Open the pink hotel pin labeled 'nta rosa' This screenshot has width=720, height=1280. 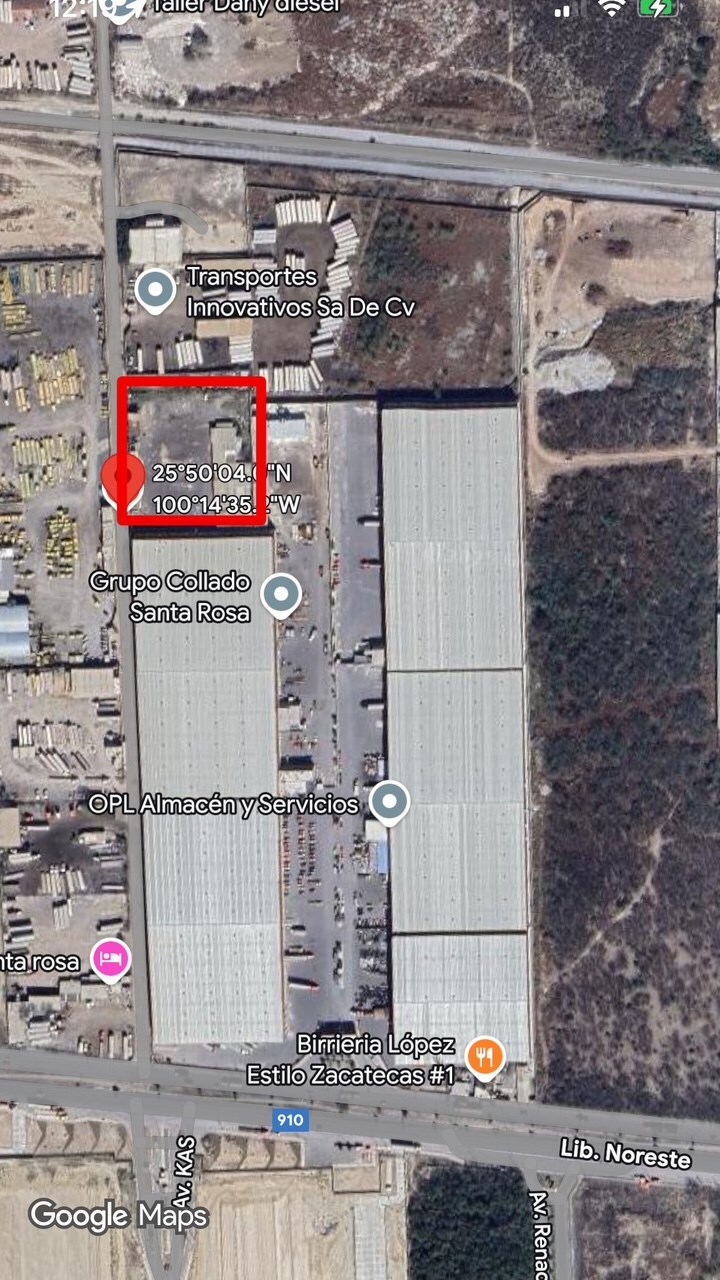(x=110, y=959)
